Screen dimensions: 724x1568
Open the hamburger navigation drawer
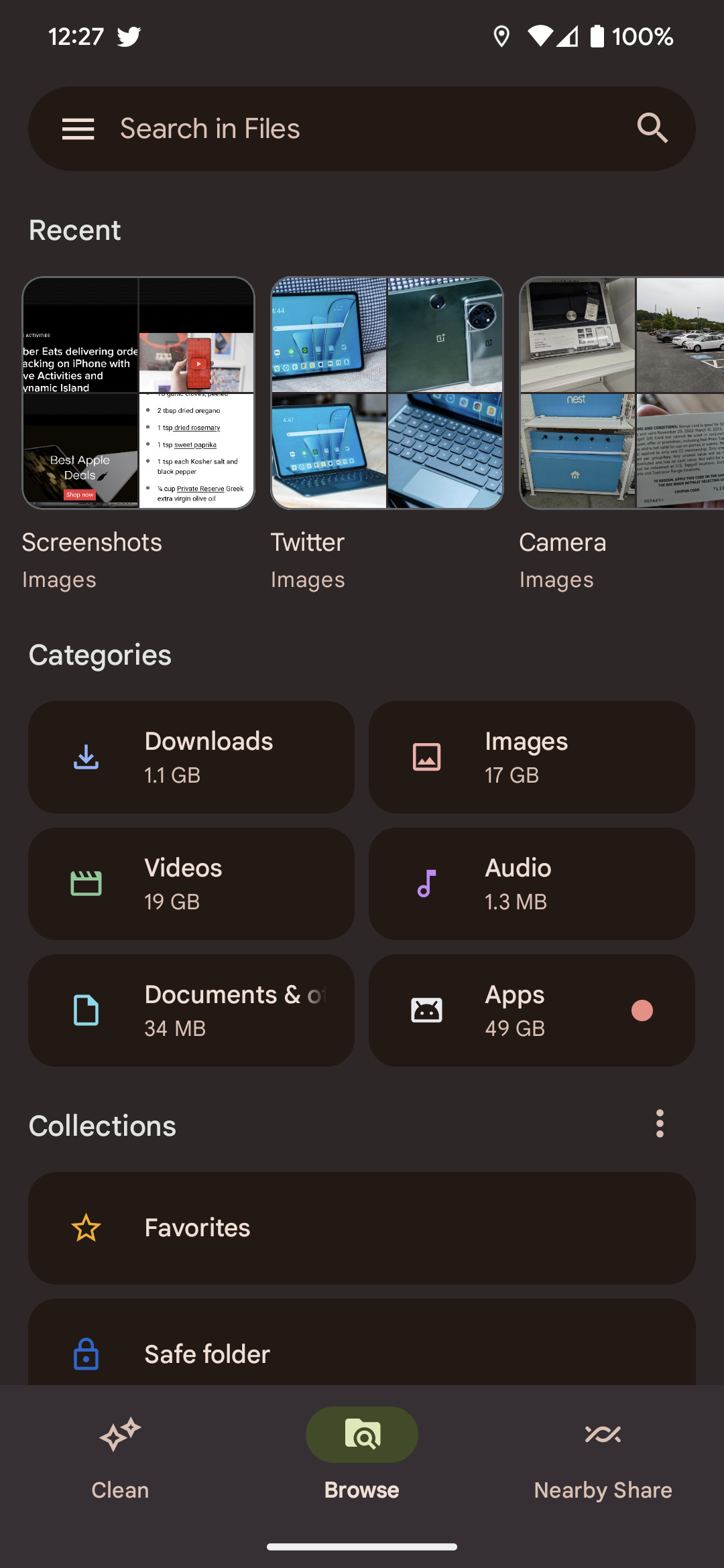point(78,129)
